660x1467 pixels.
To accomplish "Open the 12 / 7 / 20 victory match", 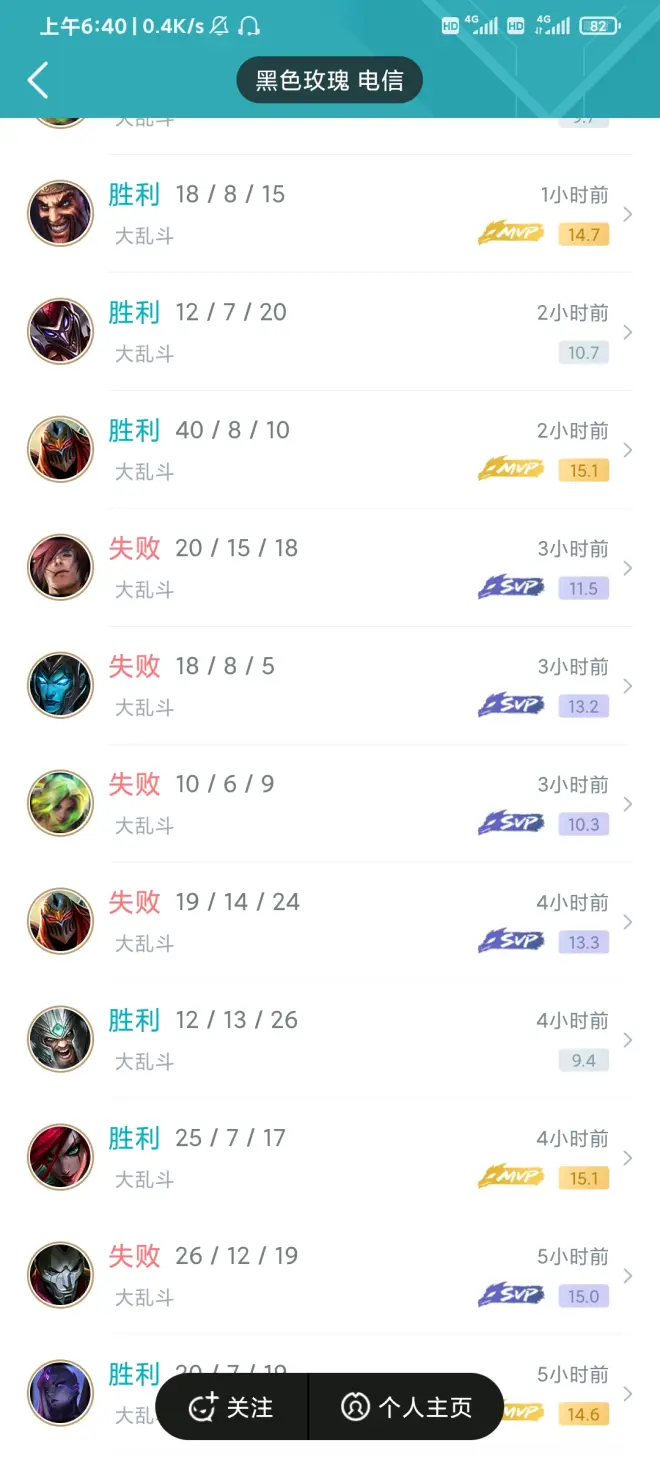I will (x=330, y=332).
